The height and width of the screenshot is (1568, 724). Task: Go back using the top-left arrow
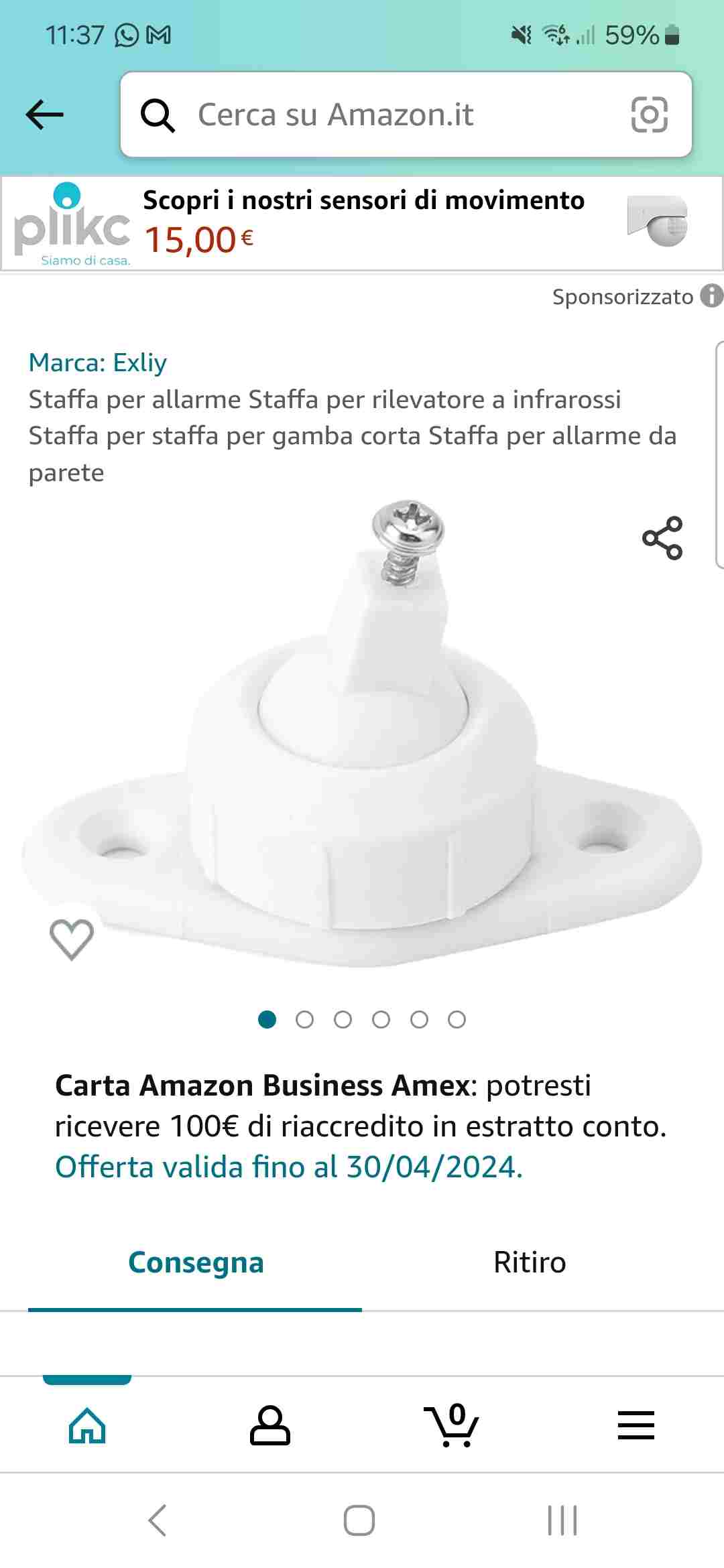[x=44, y=115]
